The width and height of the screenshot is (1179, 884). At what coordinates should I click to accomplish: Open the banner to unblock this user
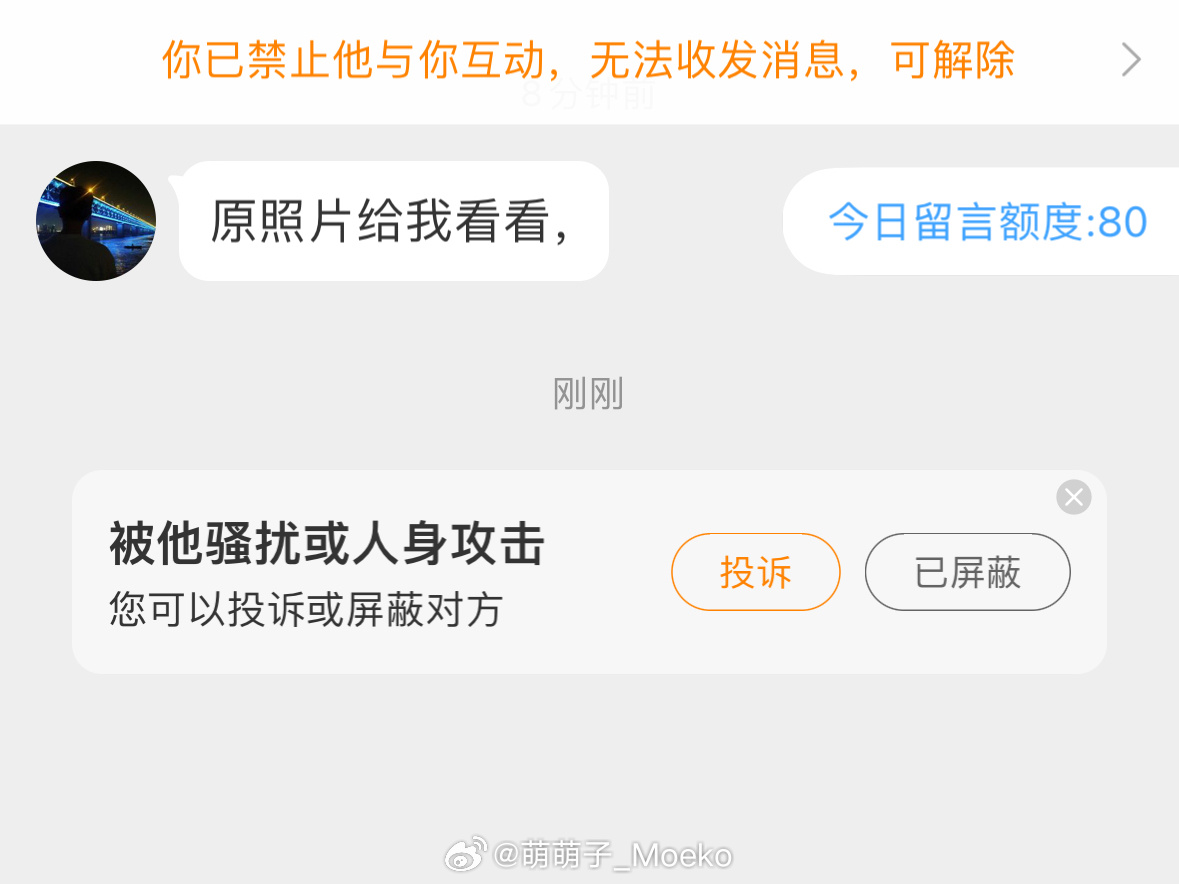click(x=589, y=60)
